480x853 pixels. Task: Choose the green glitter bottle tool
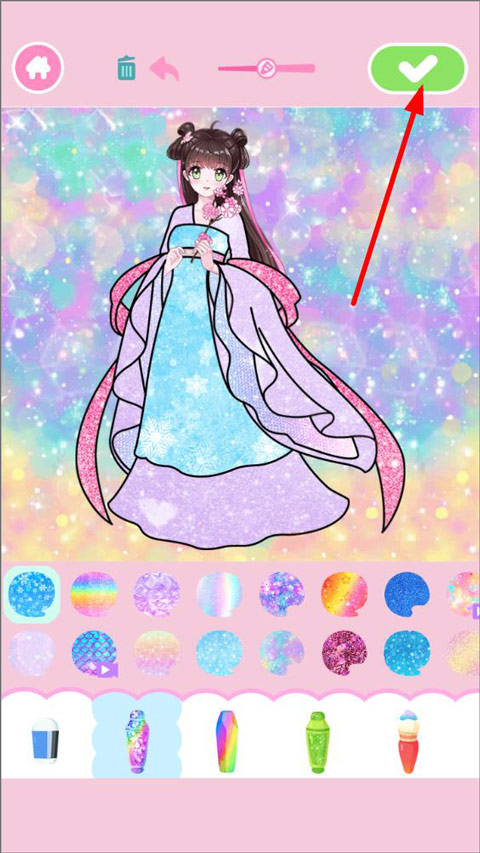click(x=317, y=742)
